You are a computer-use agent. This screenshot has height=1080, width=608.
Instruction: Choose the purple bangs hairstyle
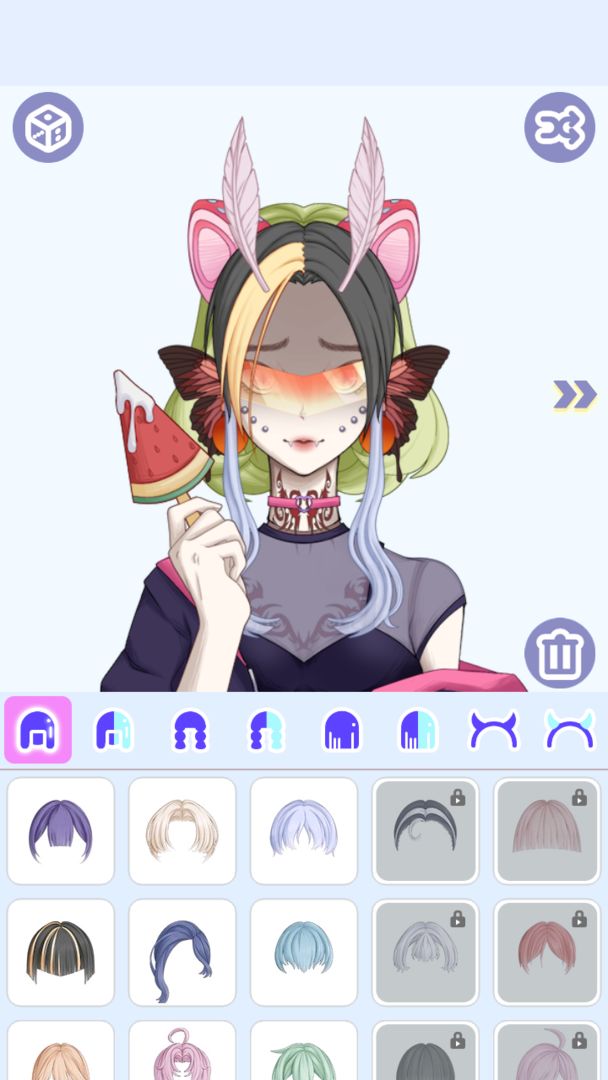61,831
